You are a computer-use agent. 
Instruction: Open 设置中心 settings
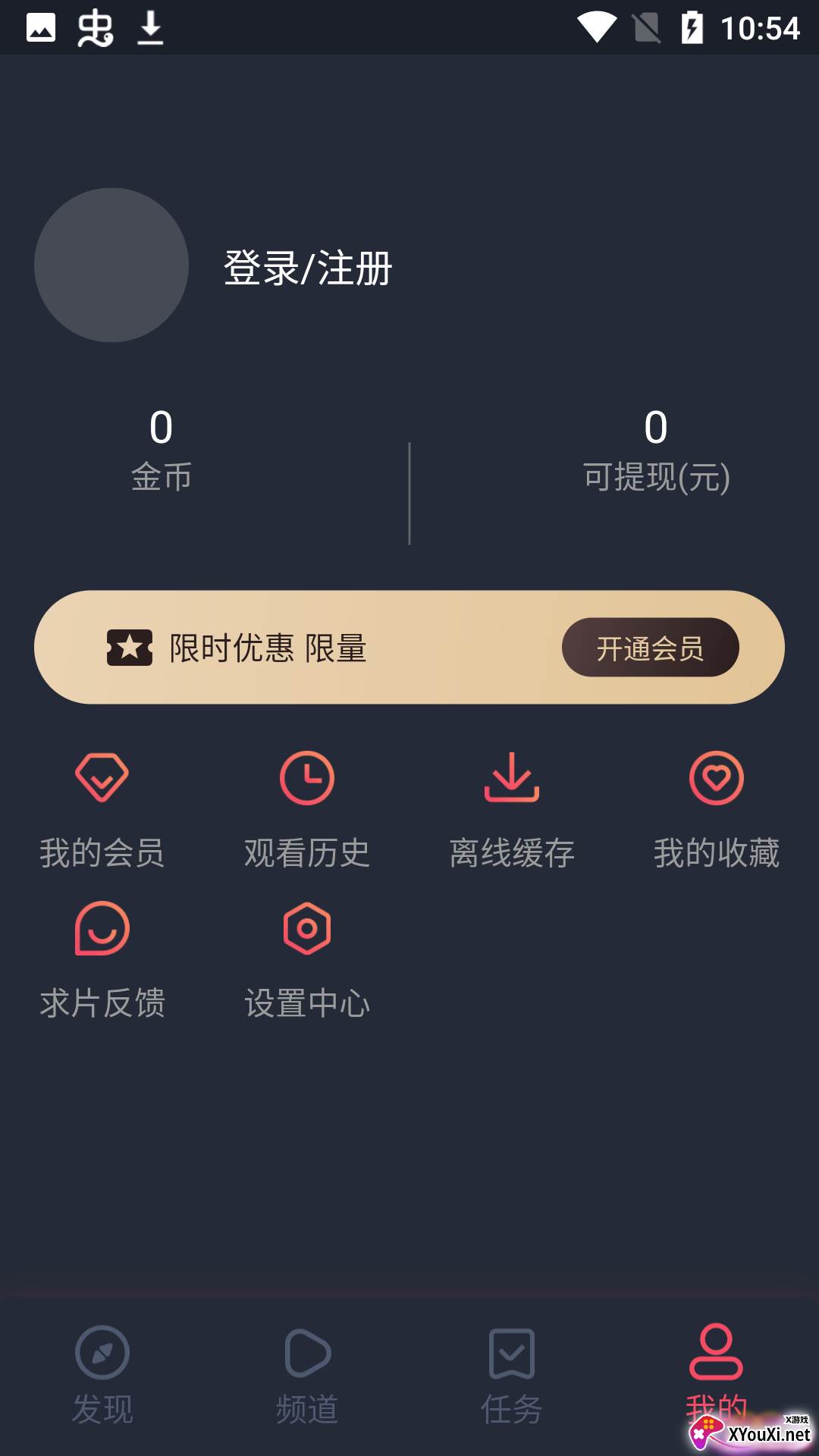pos(307,959)
